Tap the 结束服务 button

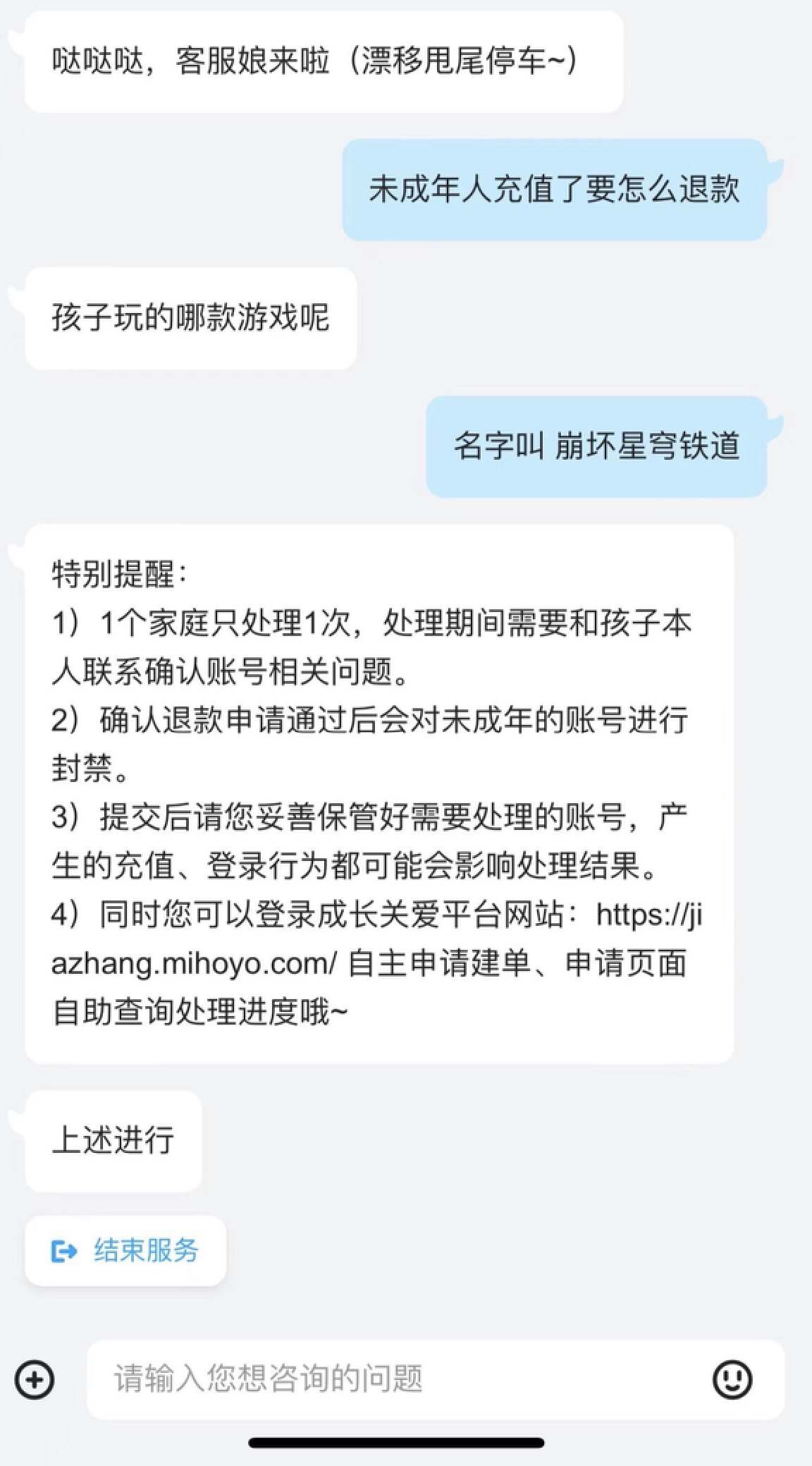125,1251
